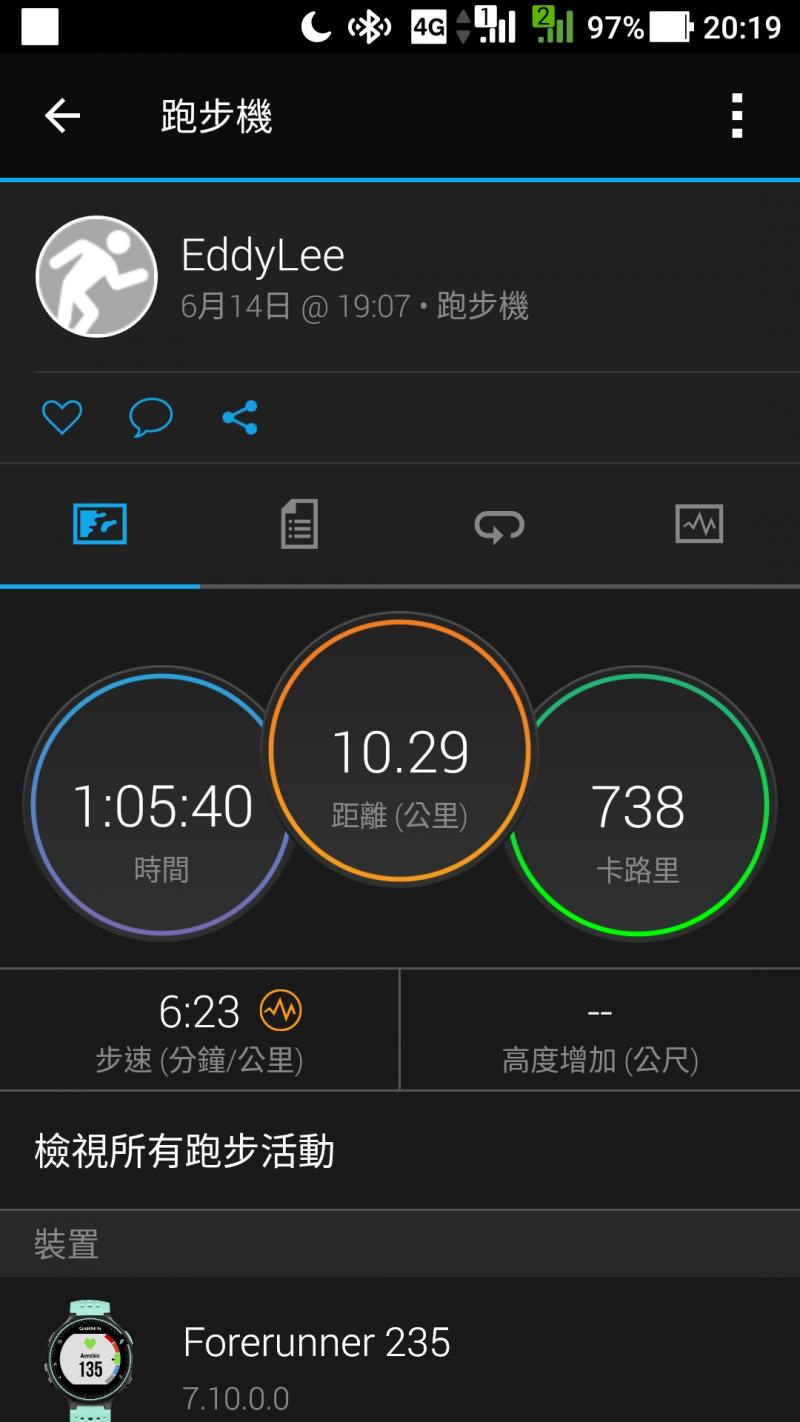Switch to the laps tab
The width and height of the screenshot is (800, 1422).
pyautogui.click(x=499, y=524)
